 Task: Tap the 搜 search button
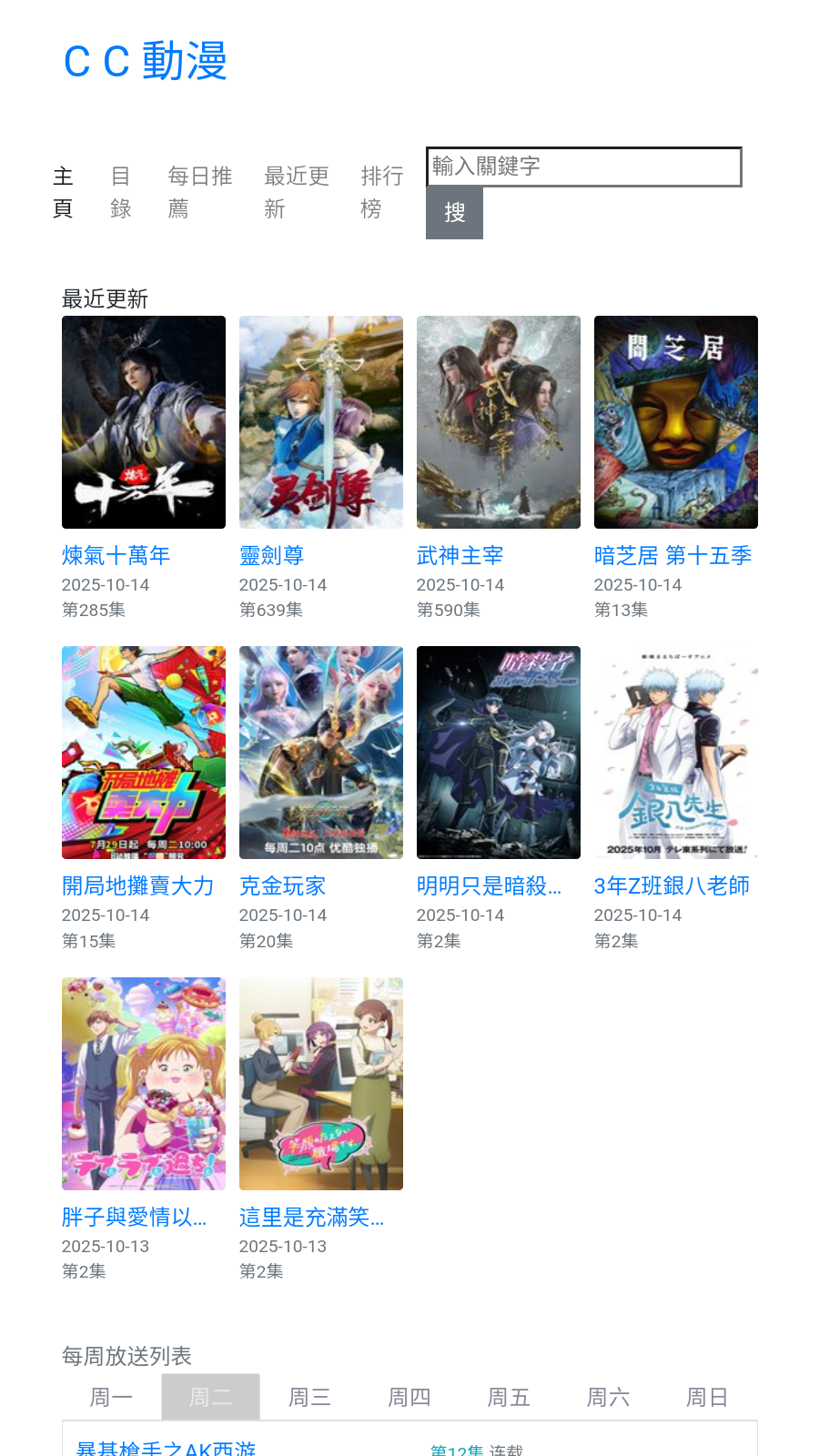coord(454,213)
